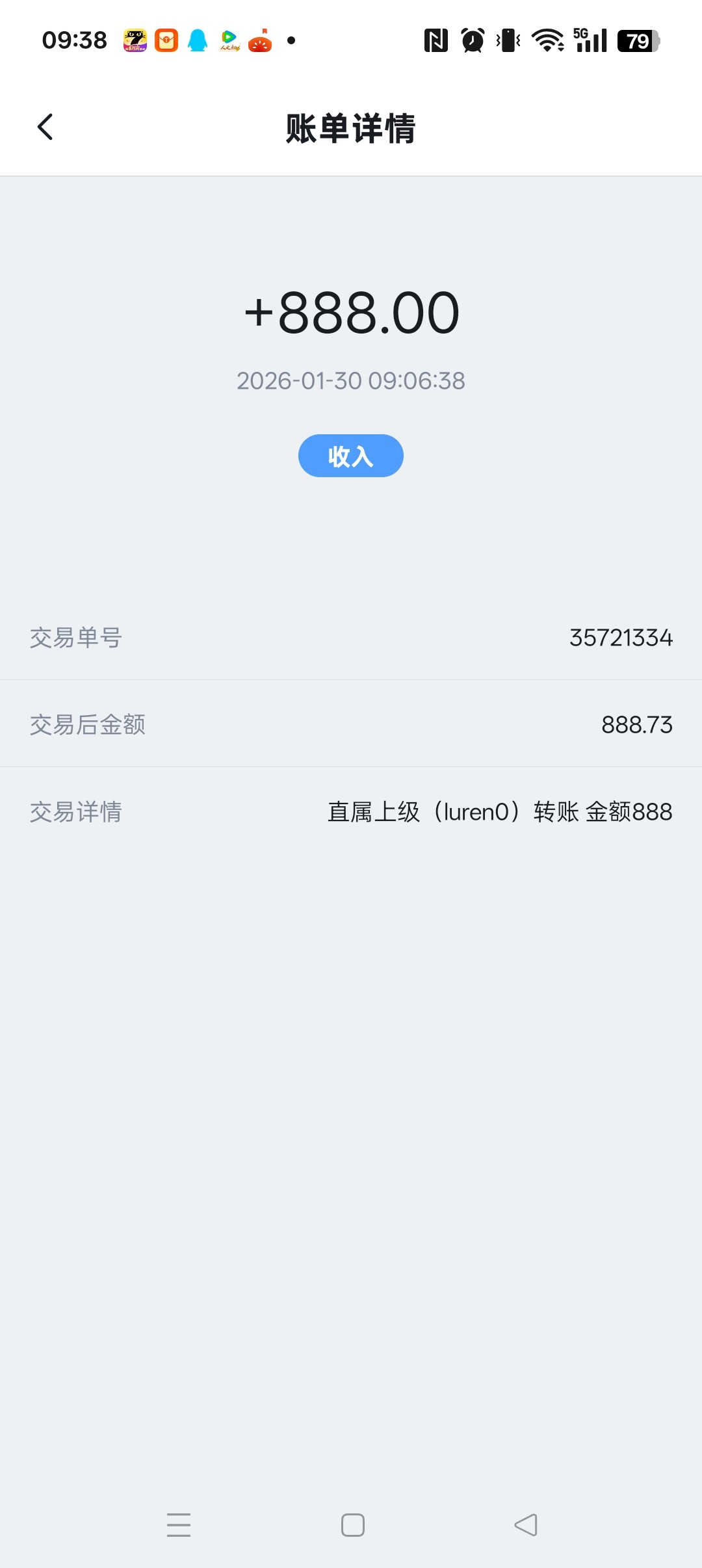Open recent apps from the navigation bar

[179, 1524]
